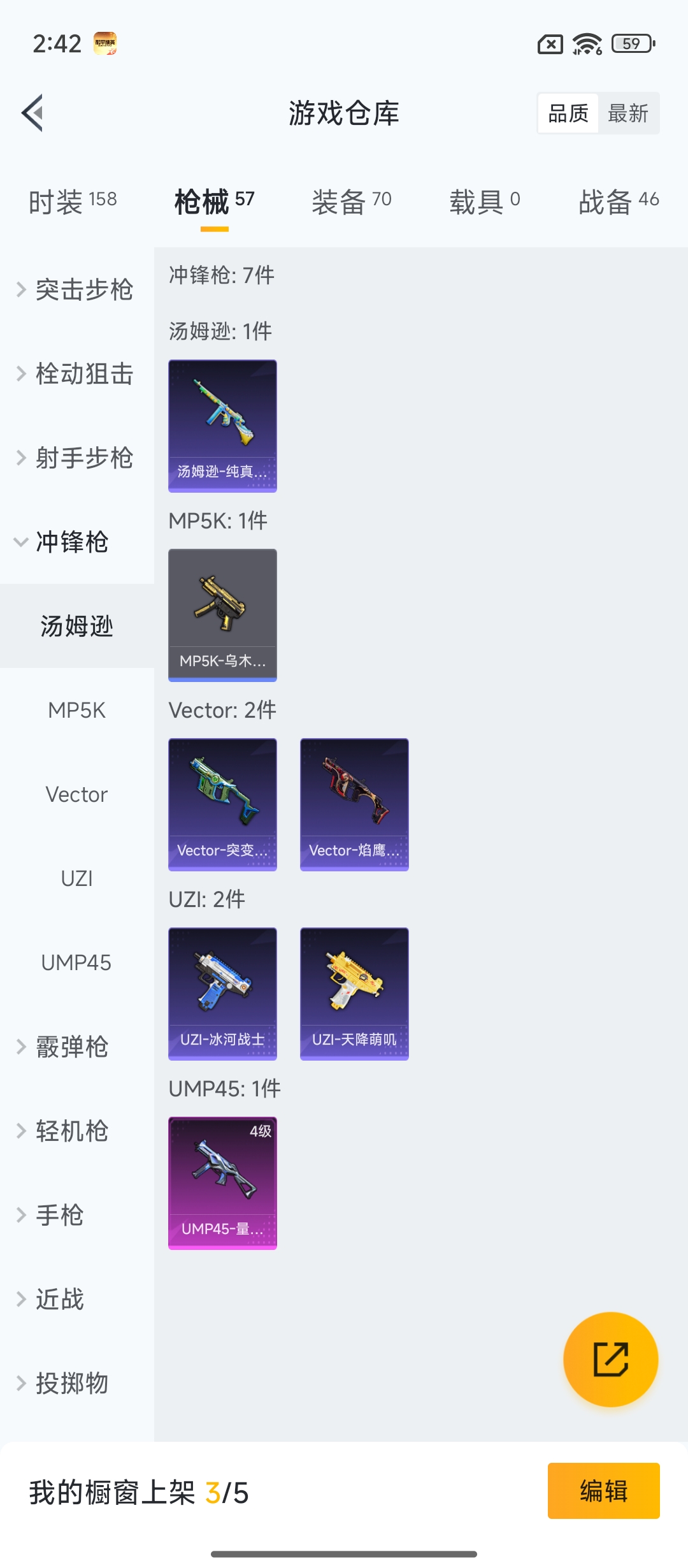
Task: Sort by 最新
Action: click(627, 113)
